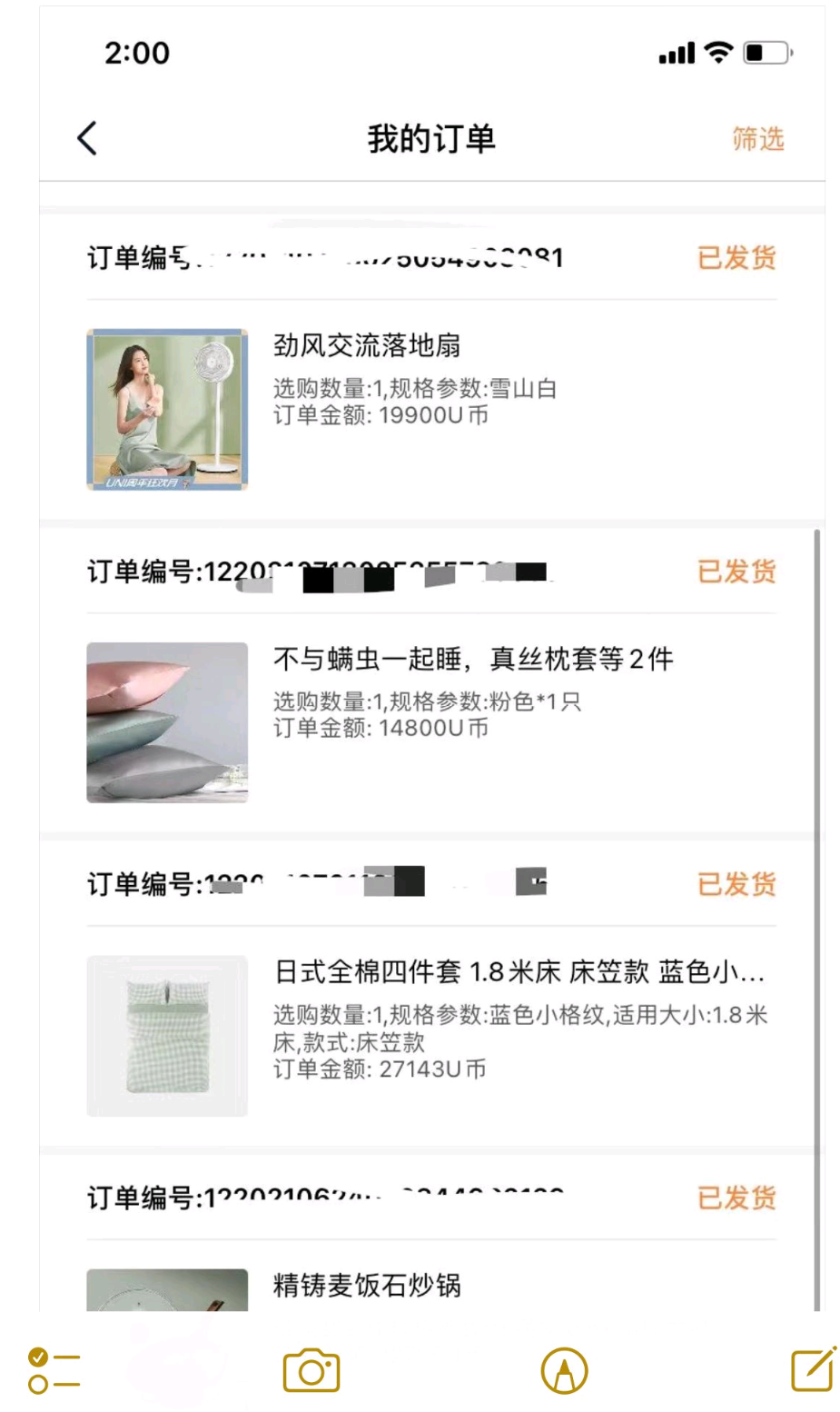This screenshot has width=840, height=1412.
Task: Tap 已发货 on the silk pillowcase order
Action: click(736, 572)
